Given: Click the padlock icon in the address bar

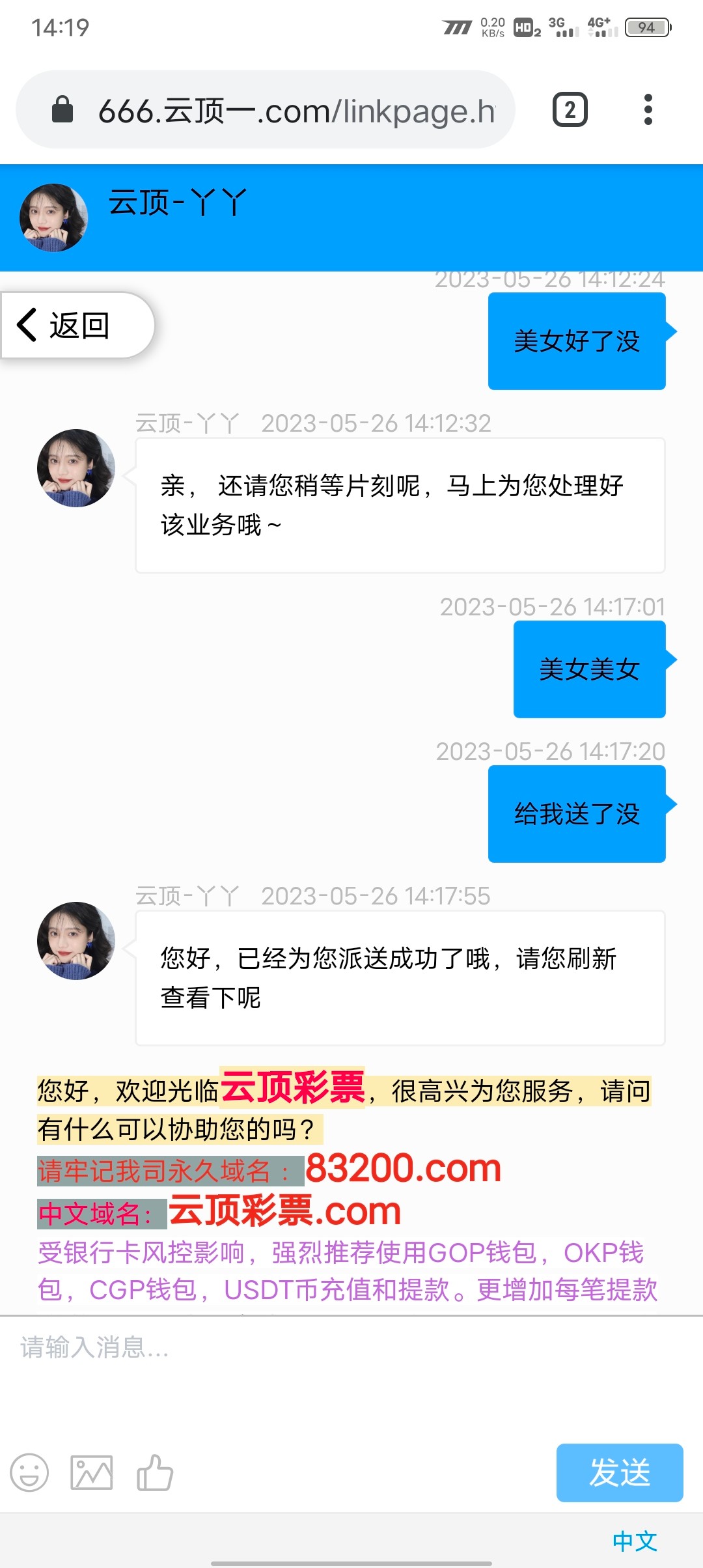Looking at the screenshot, I should tap(63, 109).
